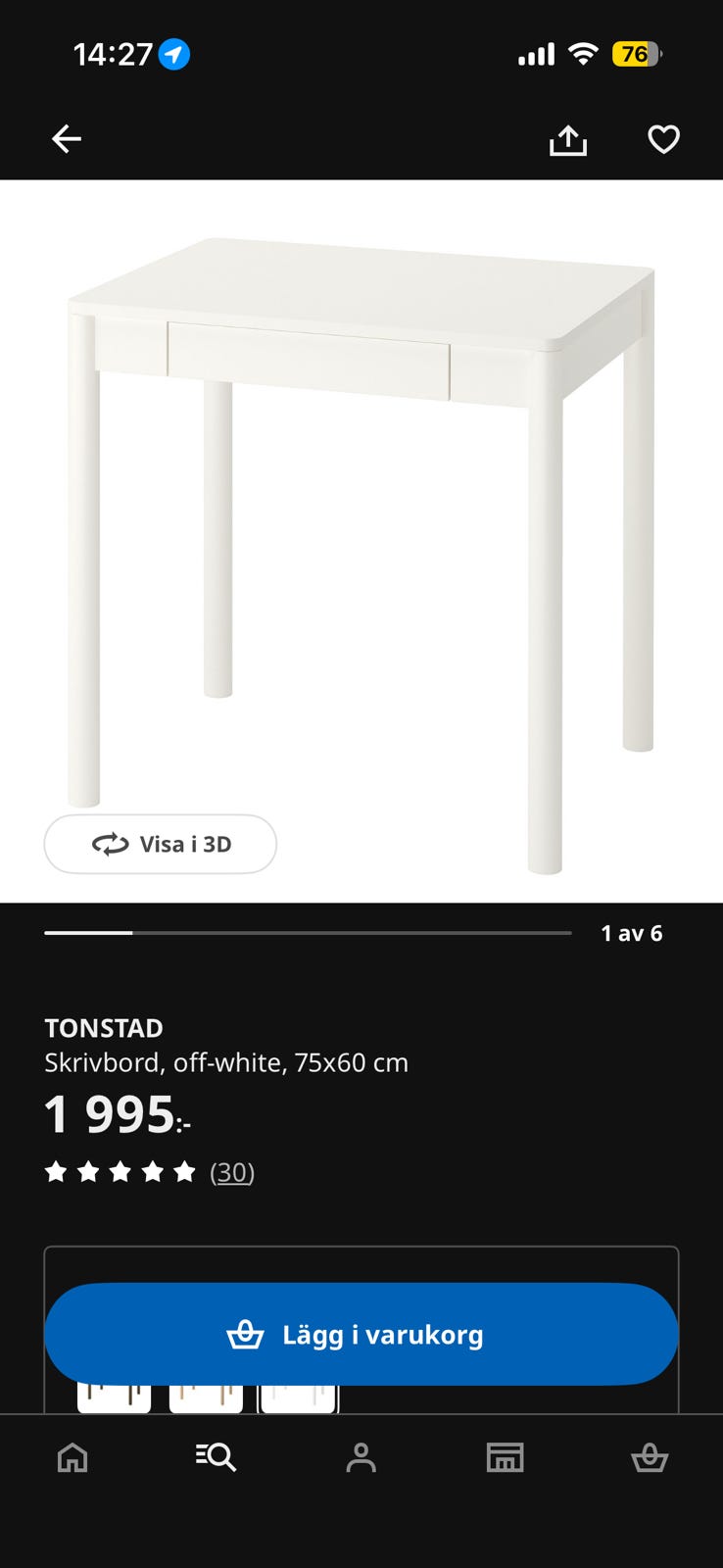Switch to the home tab
The image size is (723, 1568).
pyautogui.click(x=72, y=1457)
